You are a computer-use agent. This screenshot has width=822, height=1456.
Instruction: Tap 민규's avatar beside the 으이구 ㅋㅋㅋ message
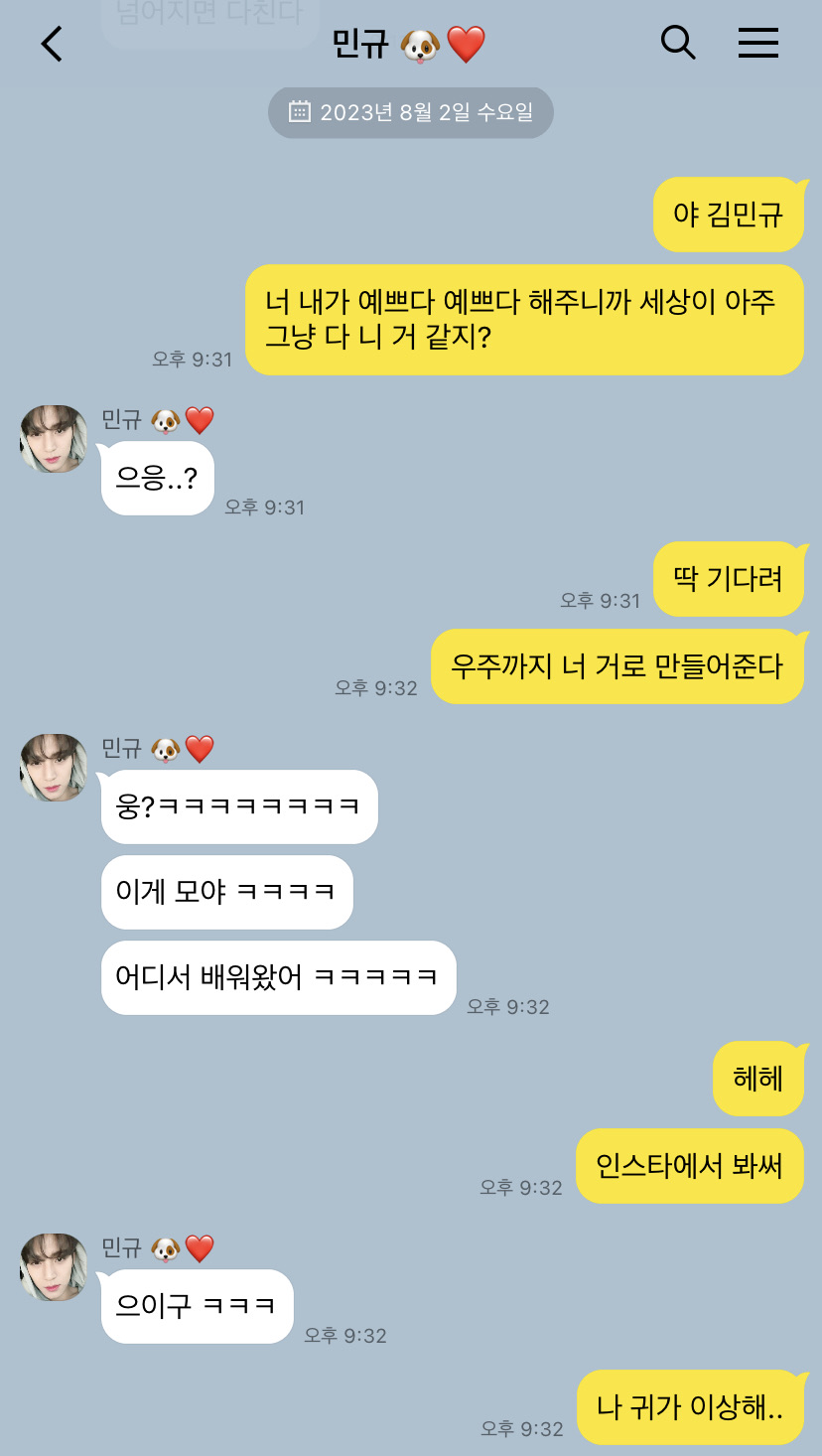click(x=54, y=1267)
